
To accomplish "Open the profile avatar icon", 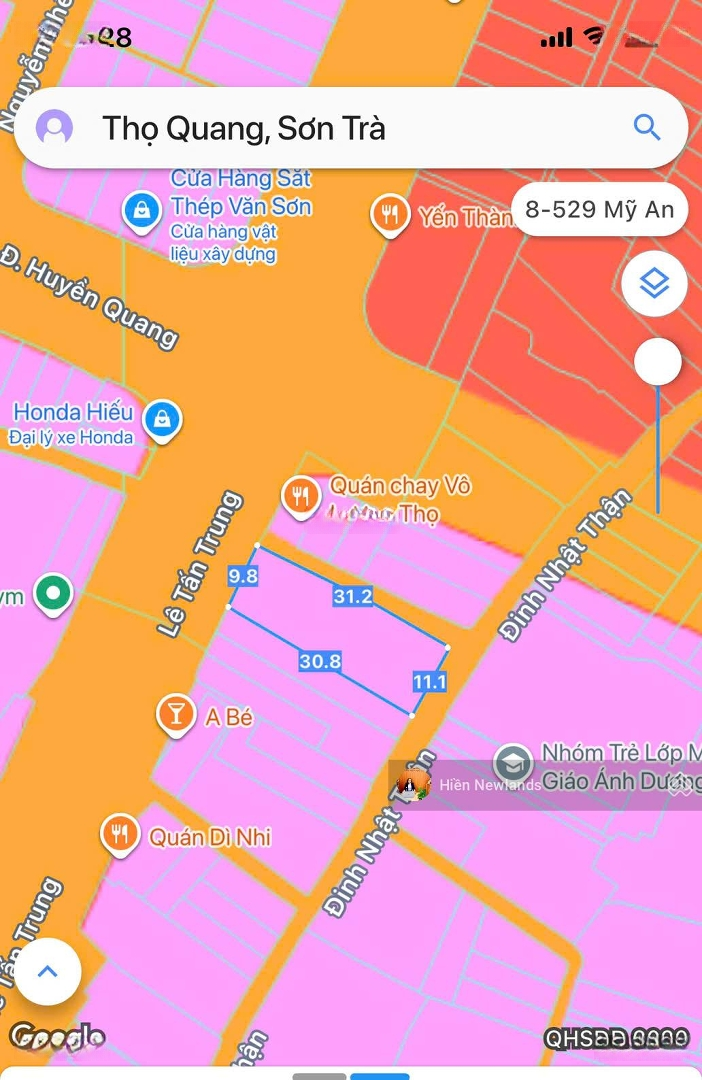I will (x=54, y=128).
